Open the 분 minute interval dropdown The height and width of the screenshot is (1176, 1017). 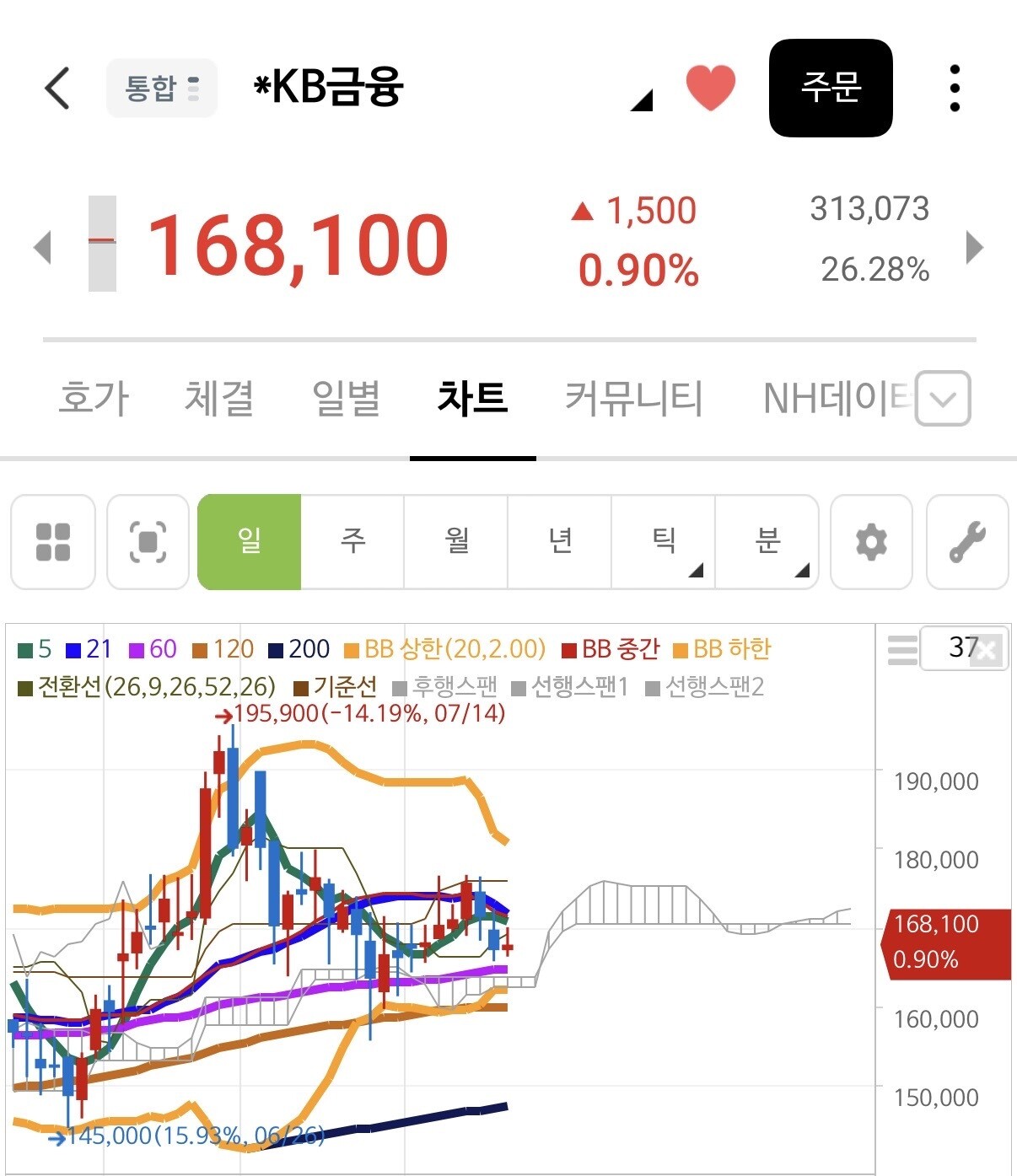767,541
